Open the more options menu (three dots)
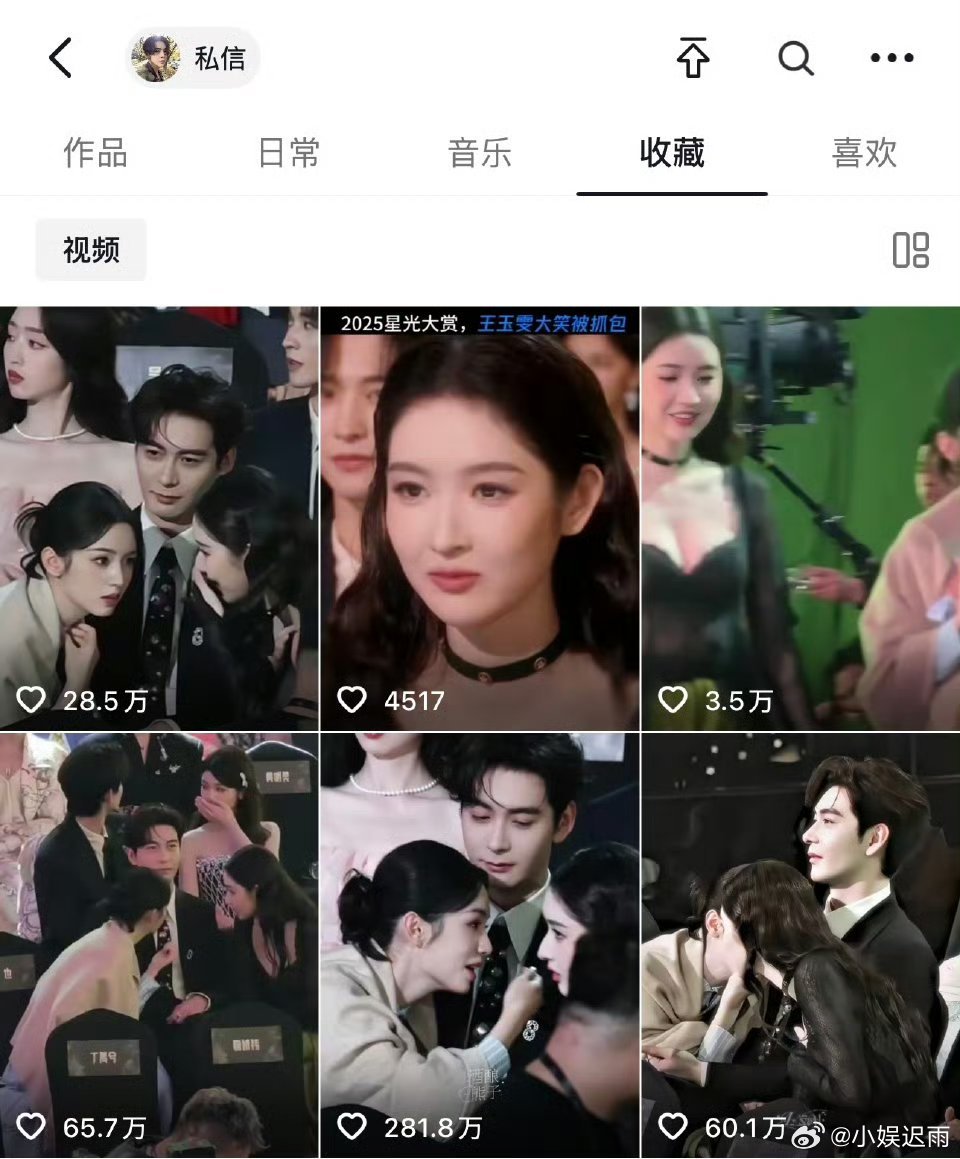Screen dimensions: 960x1159 click(891, 58)
